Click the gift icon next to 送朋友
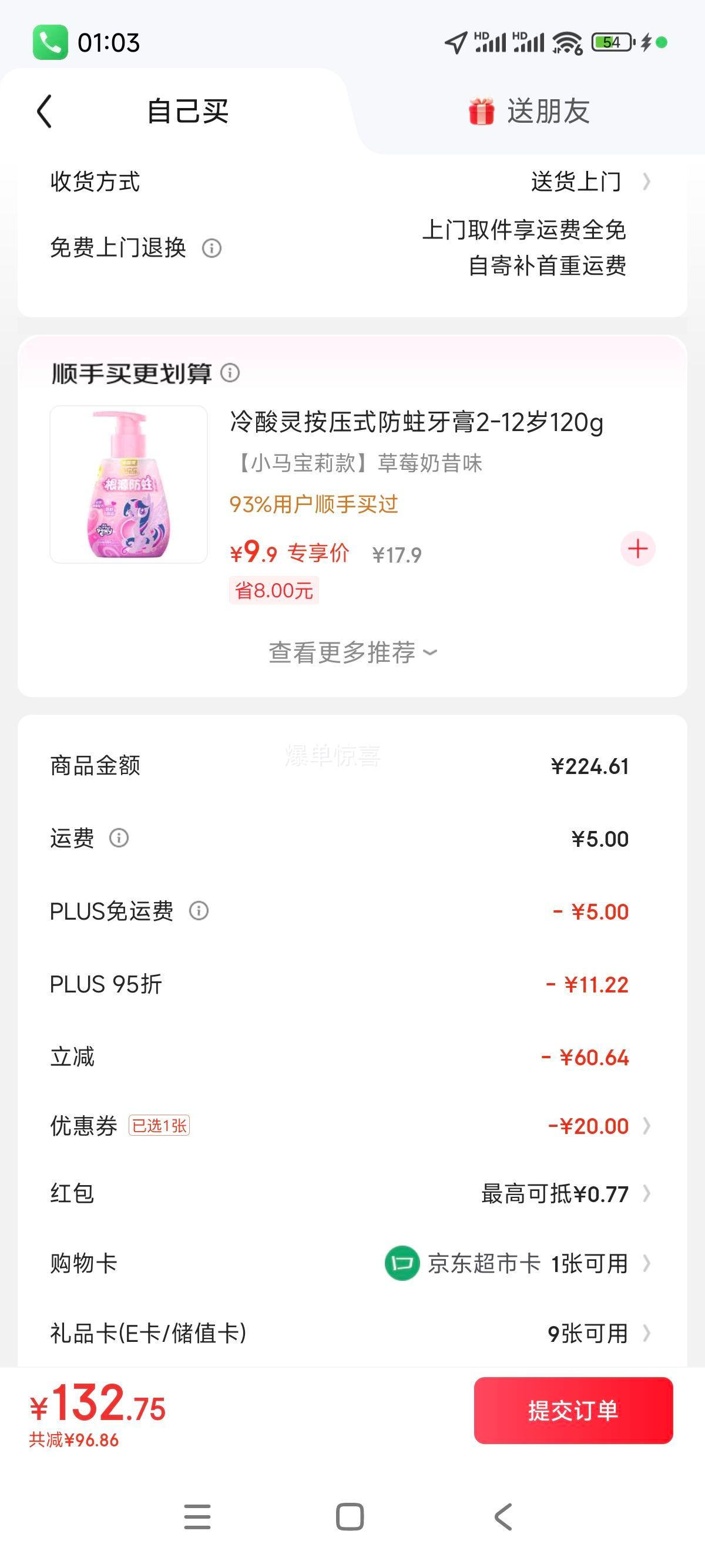Screen dimensions: 705x1568 coord(481,112)
